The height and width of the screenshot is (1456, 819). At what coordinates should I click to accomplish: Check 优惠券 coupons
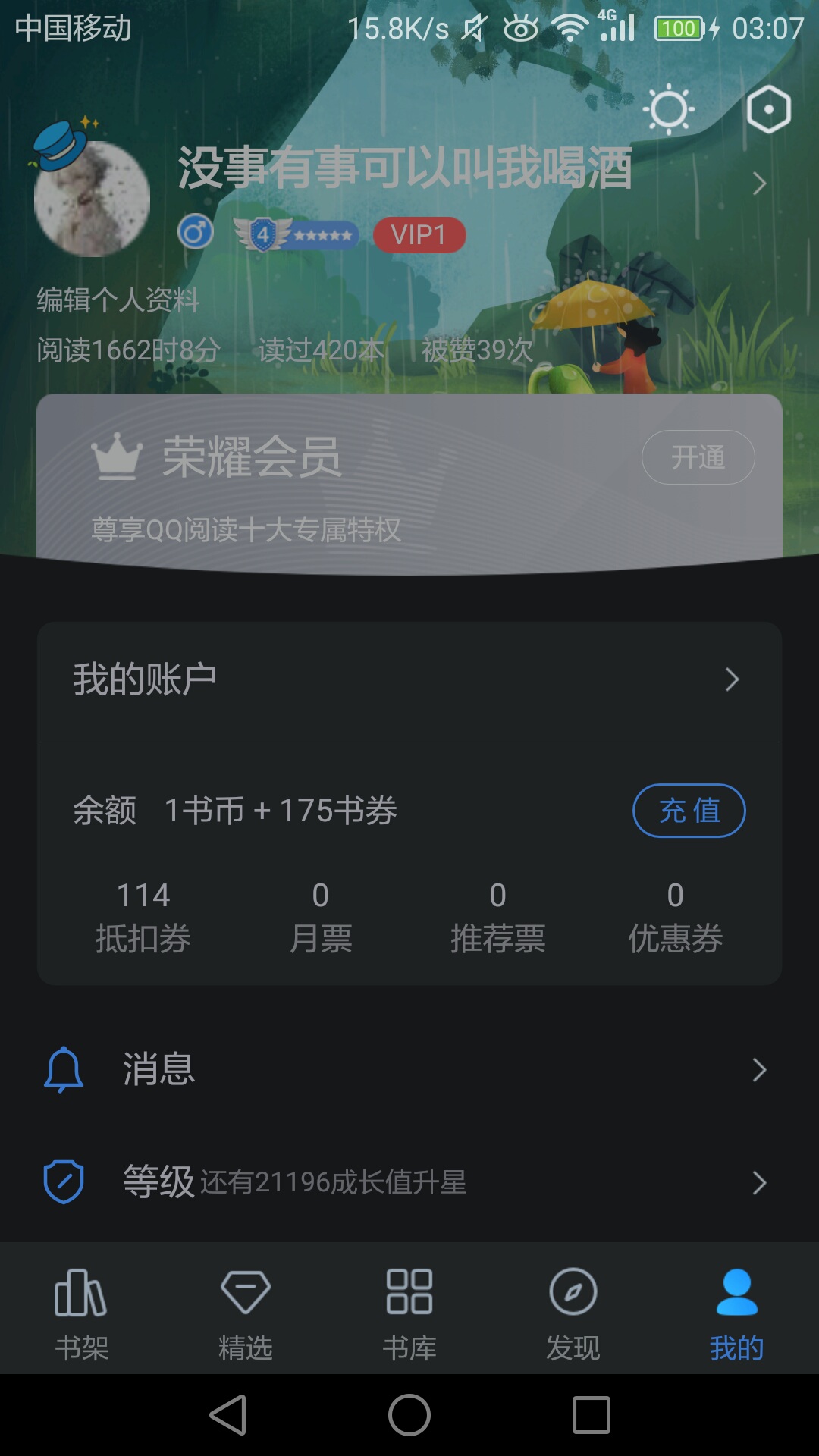[x=675, y=918]
